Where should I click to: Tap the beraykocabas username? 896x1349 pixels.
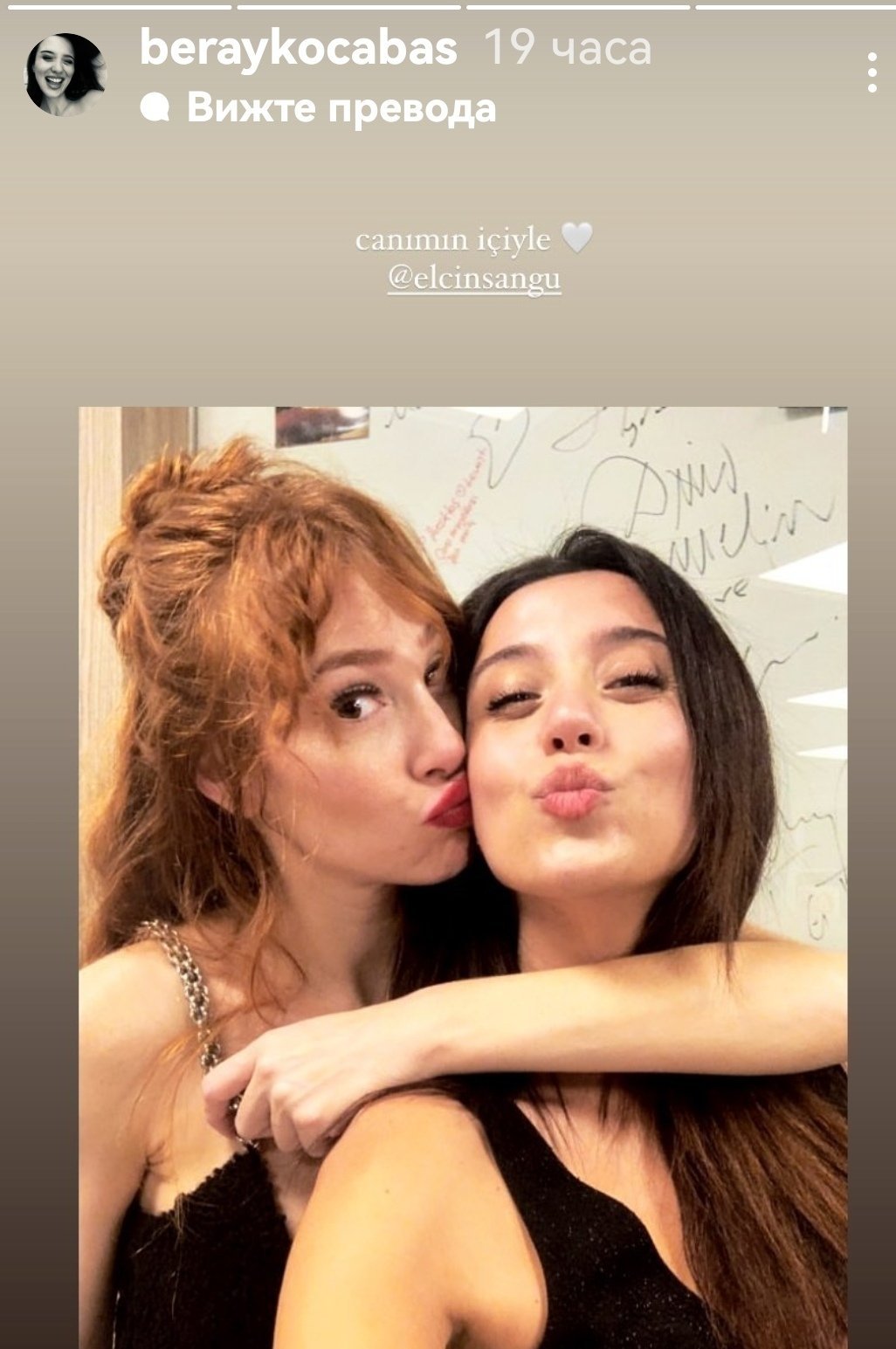point(298,48)
